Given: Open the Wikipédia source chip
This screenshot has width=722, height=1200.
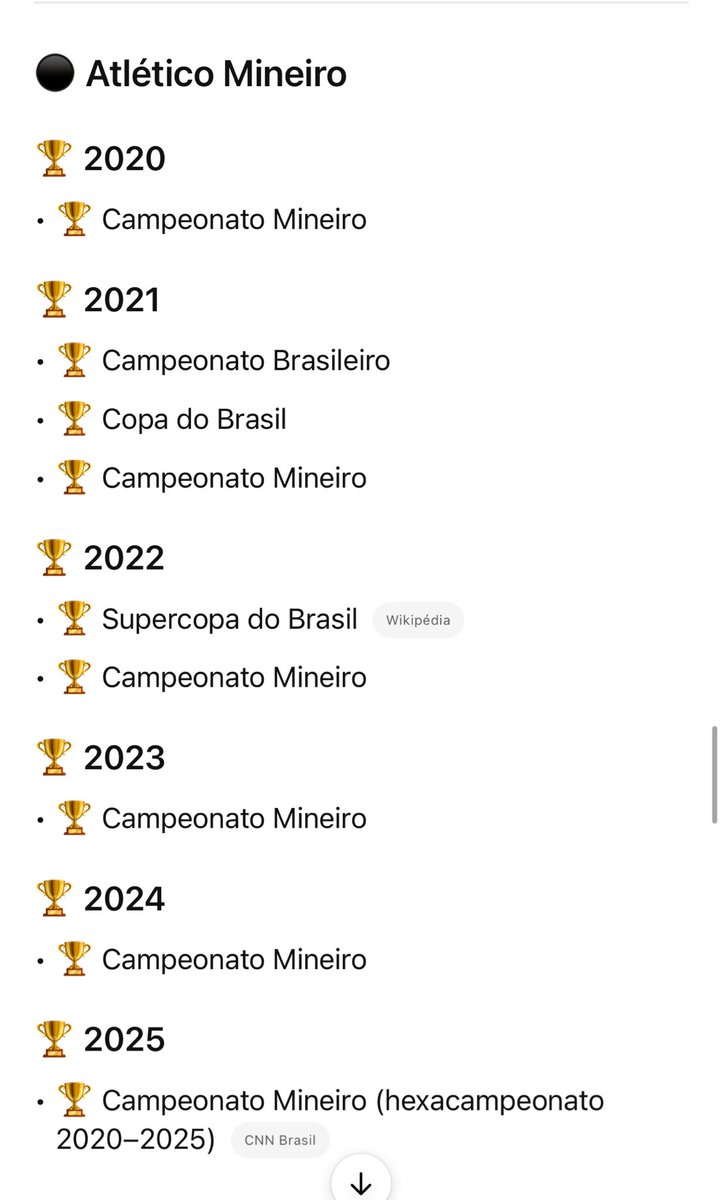Looking at the screenshot, I should [x=418, y=620].
